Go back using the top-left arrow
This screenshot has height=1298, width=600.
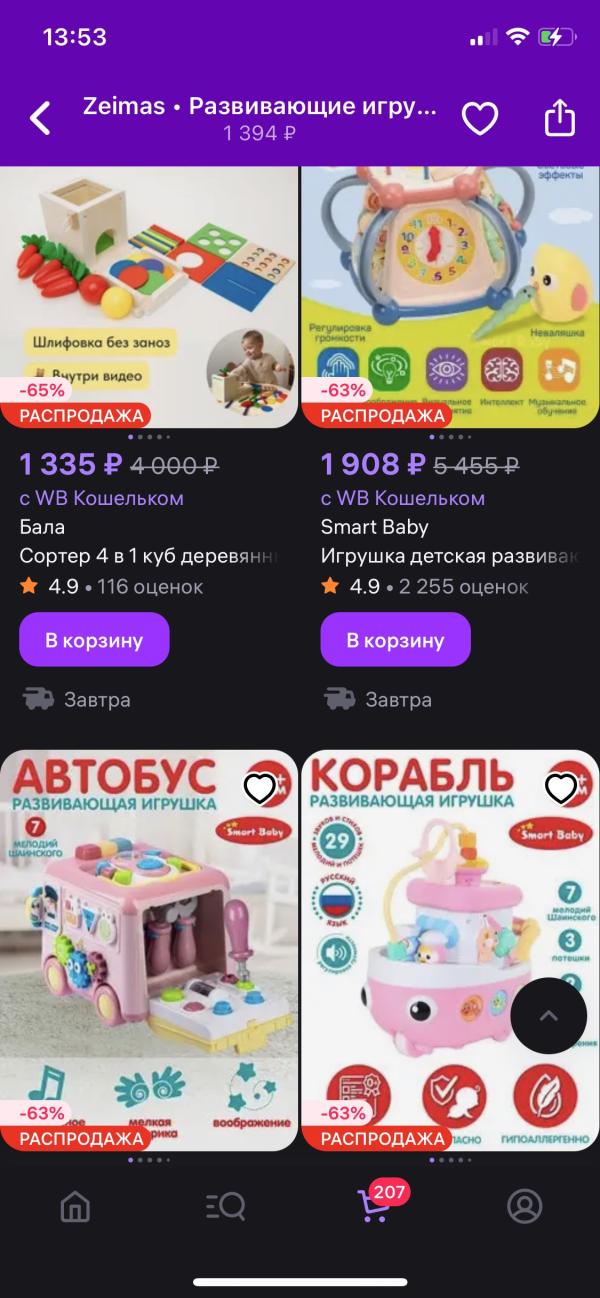[40, 119]
